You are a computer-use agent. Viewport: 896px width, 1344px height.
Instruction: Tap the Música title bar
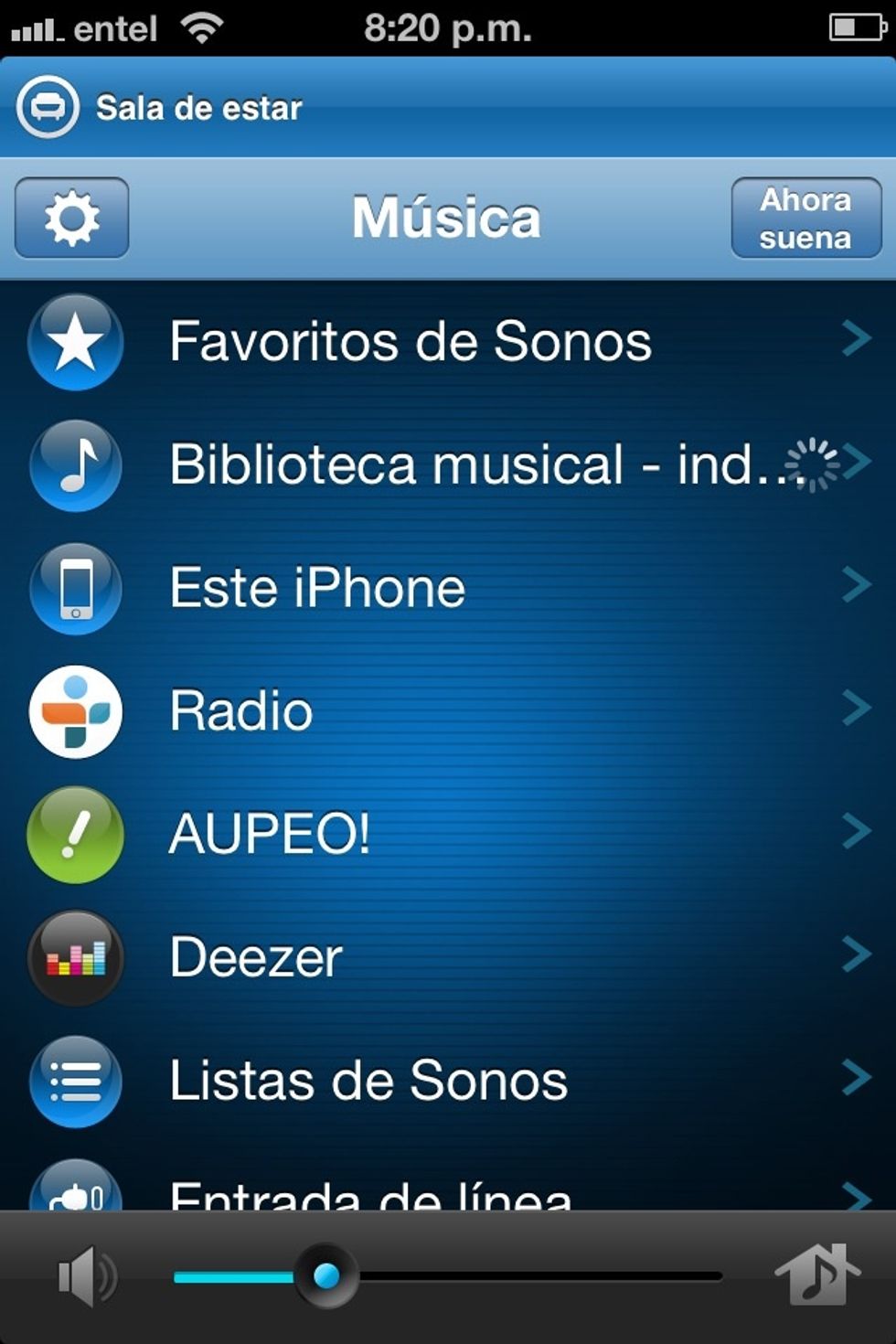[445, 218]
